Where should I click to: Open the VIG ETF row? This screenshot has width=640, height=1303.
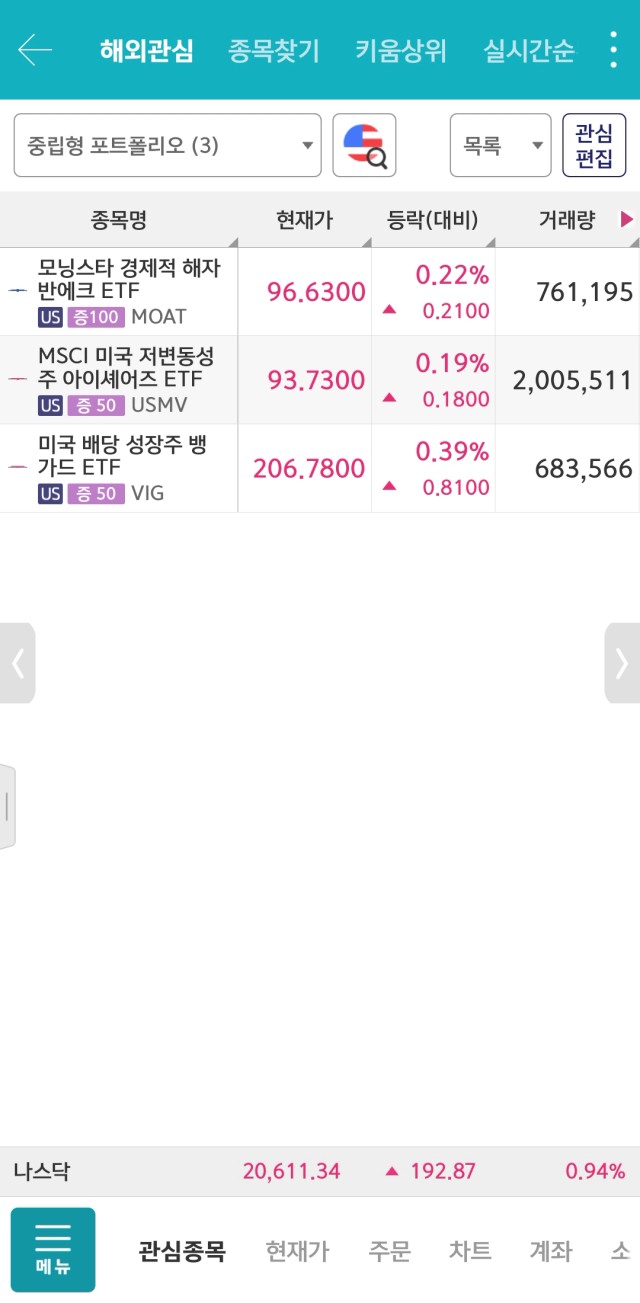(320, 468)
